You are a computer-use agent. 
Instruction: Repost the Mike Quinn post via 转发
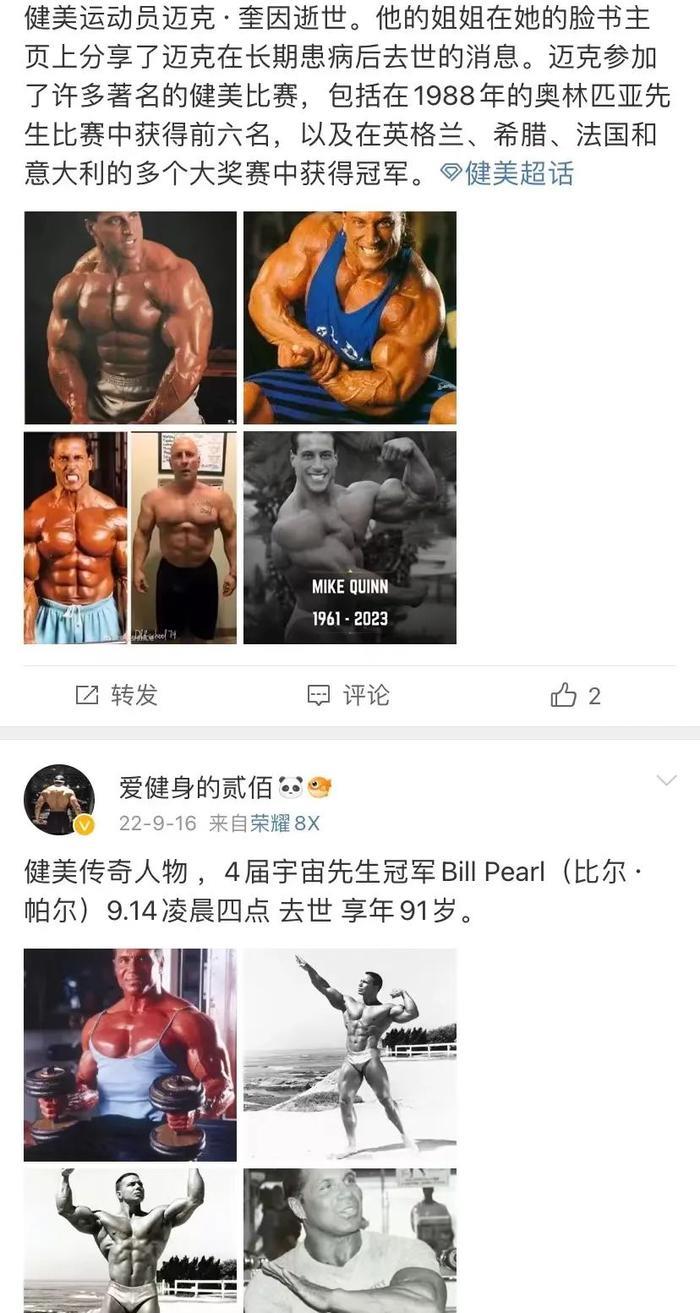pos(117,695)
